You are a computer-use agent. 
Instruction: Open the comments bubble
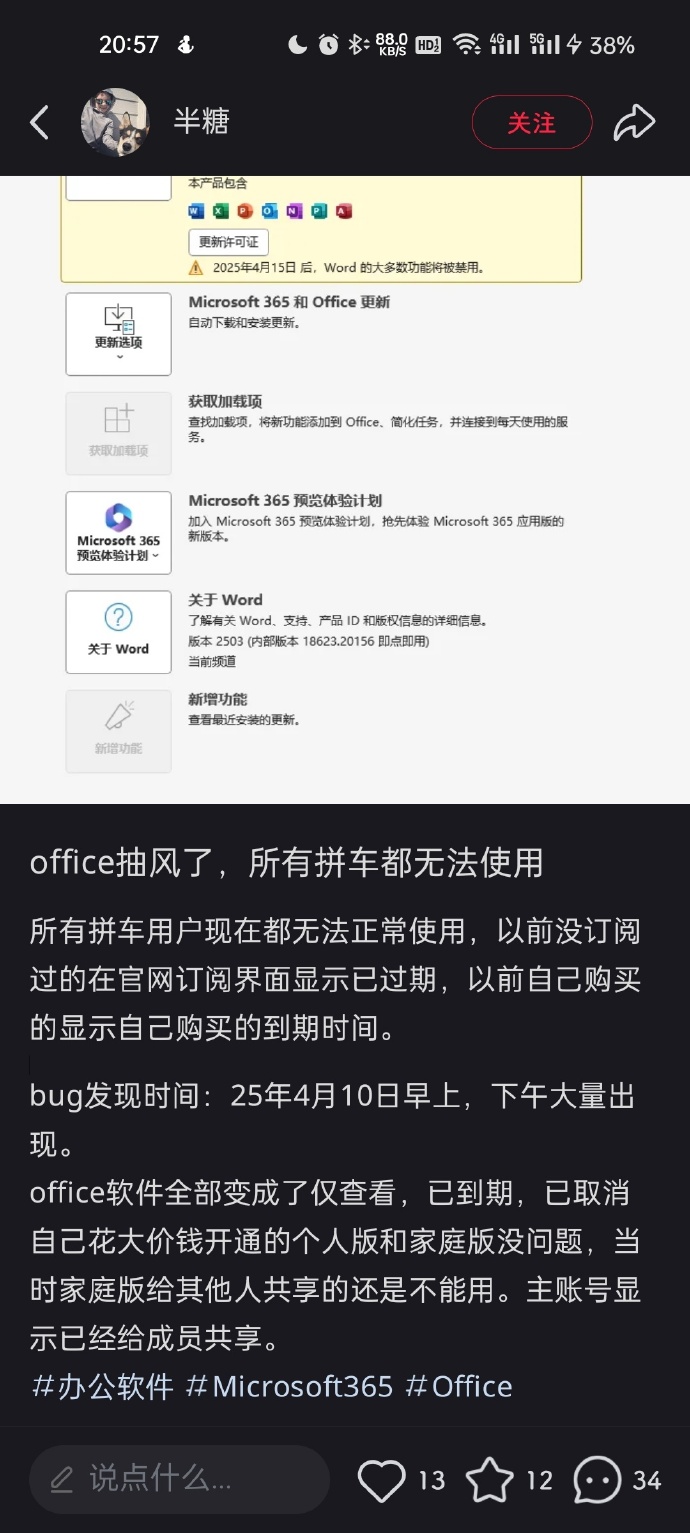click(x=597, y=1480)
